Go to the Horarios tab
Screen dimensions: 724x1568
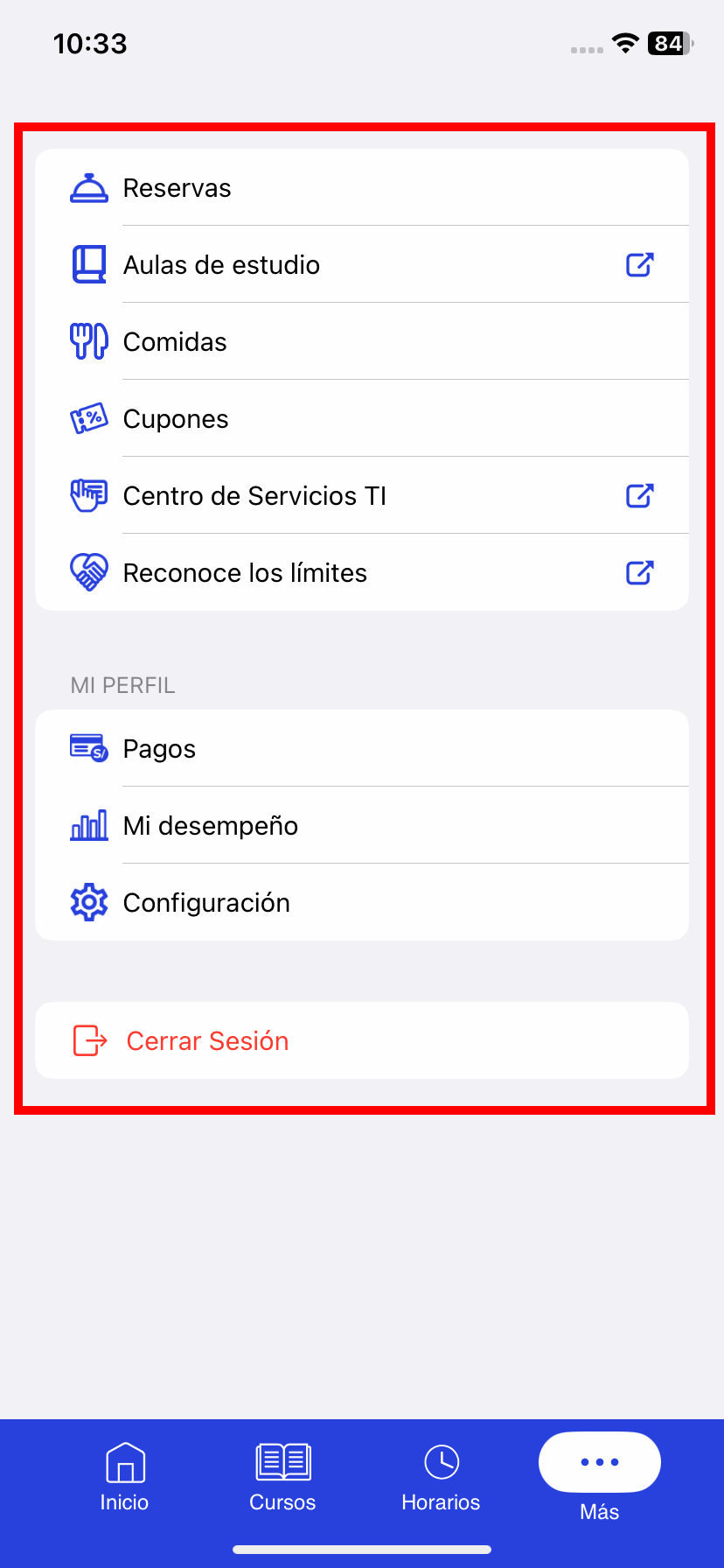441,1477
